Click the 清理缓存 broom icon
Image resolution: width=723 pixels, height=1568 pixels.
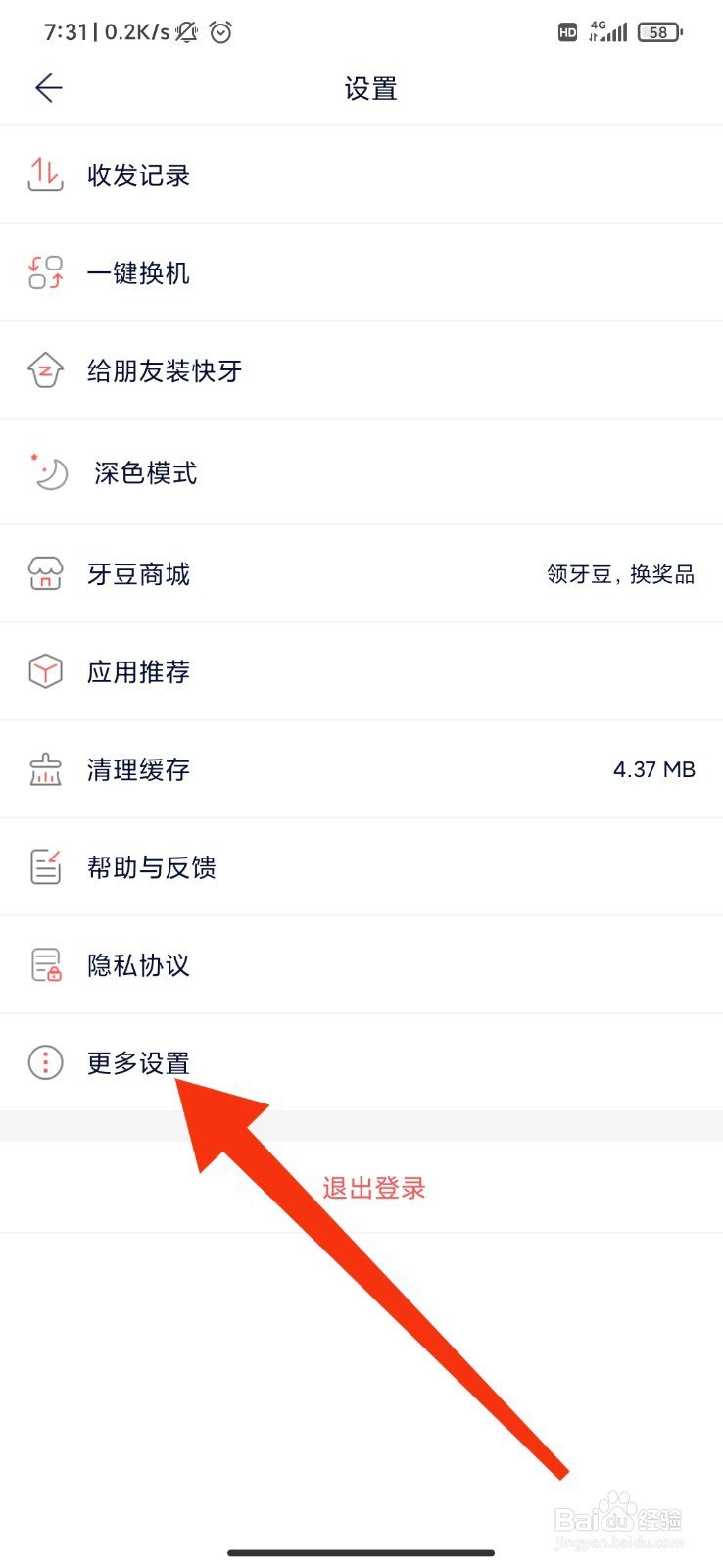tap(45, 768)
